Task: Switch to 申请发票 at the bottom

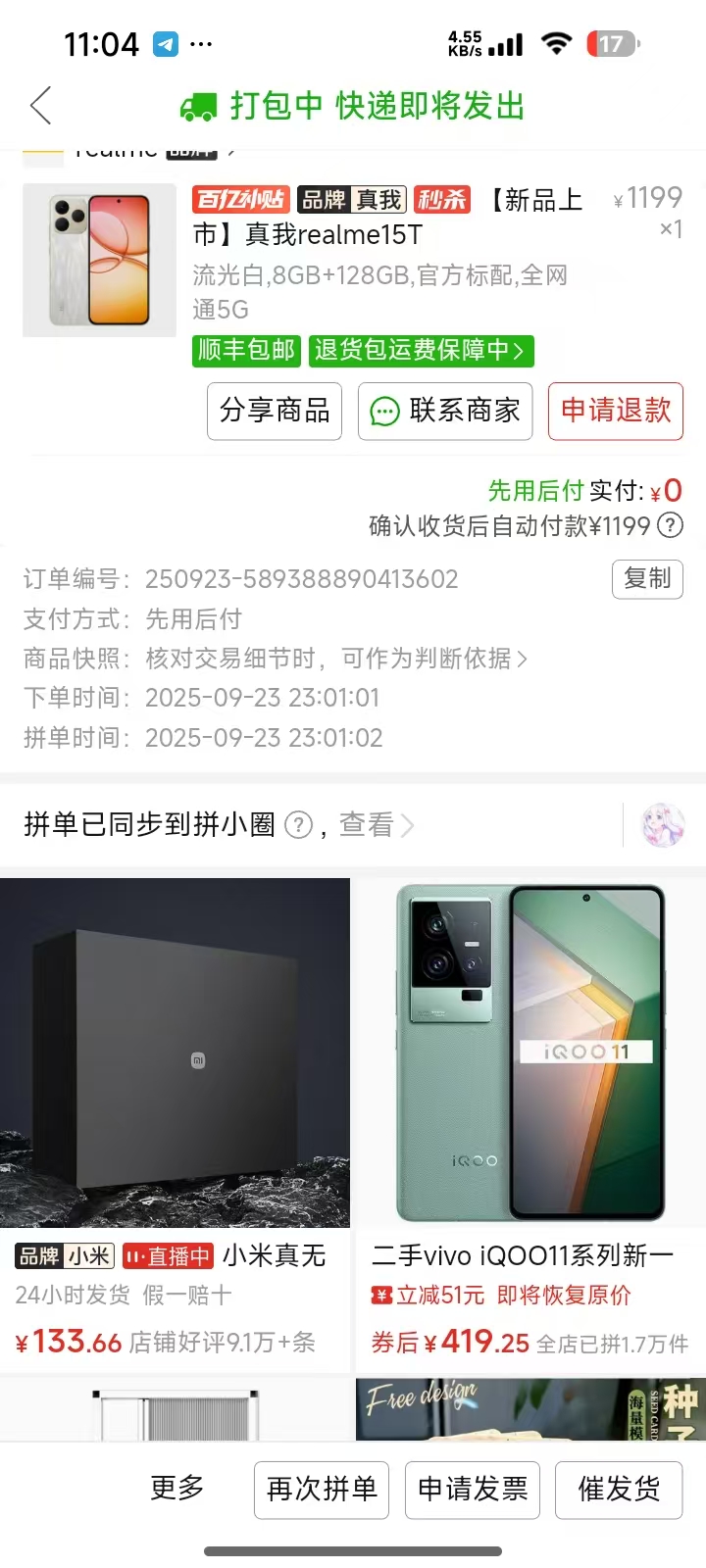Action: (472, 1489)
